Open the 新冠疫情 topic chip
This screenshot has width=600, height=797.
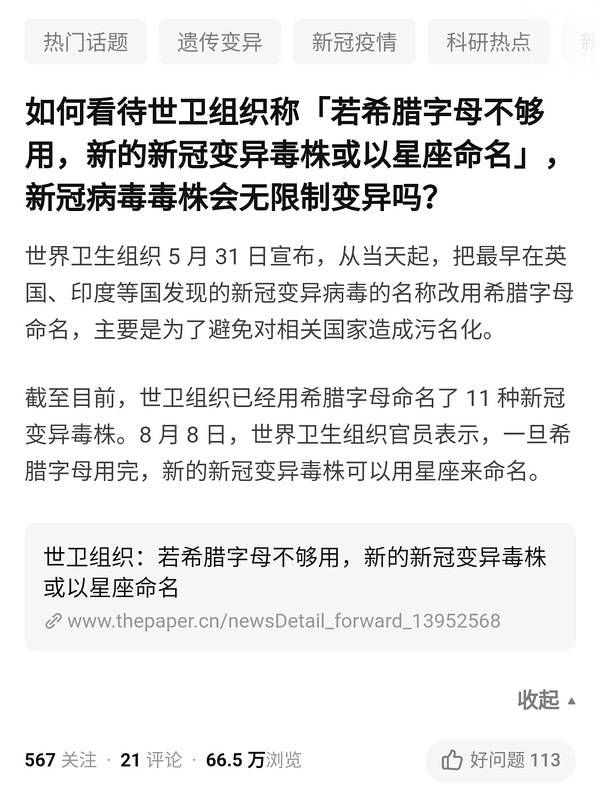[353, 42]
